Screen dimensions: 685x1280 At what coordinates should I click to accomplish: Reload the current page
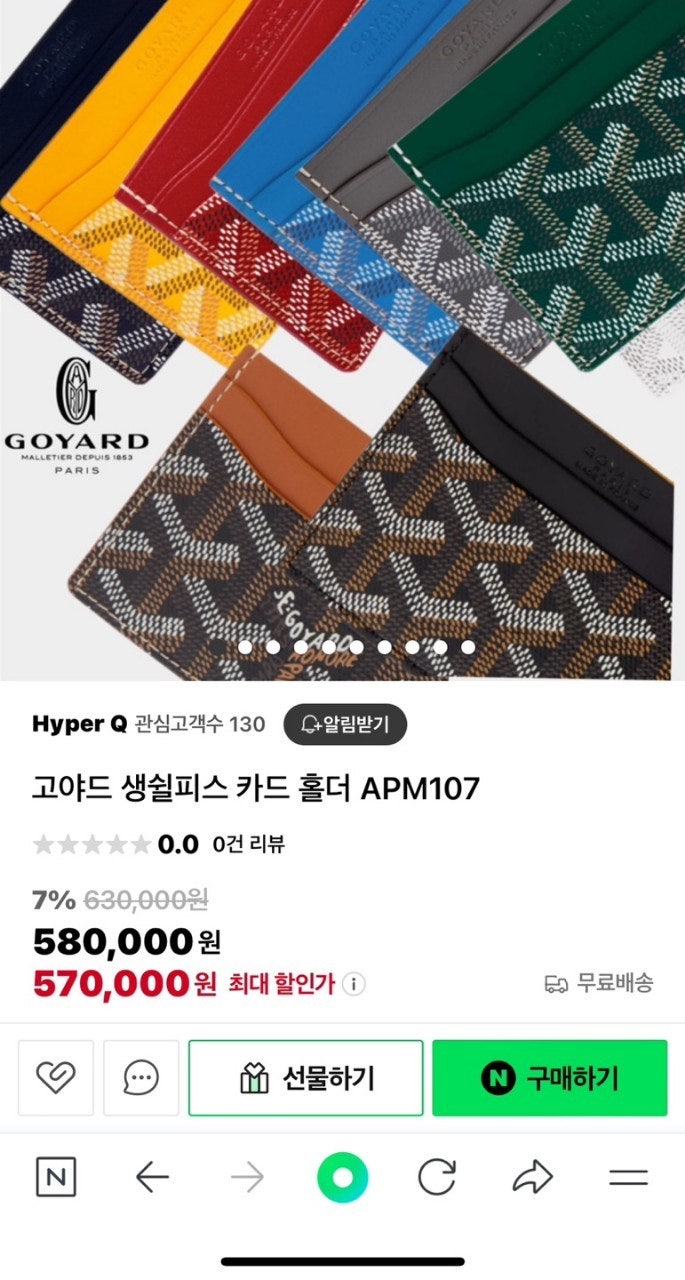(x=437, y=1178)
